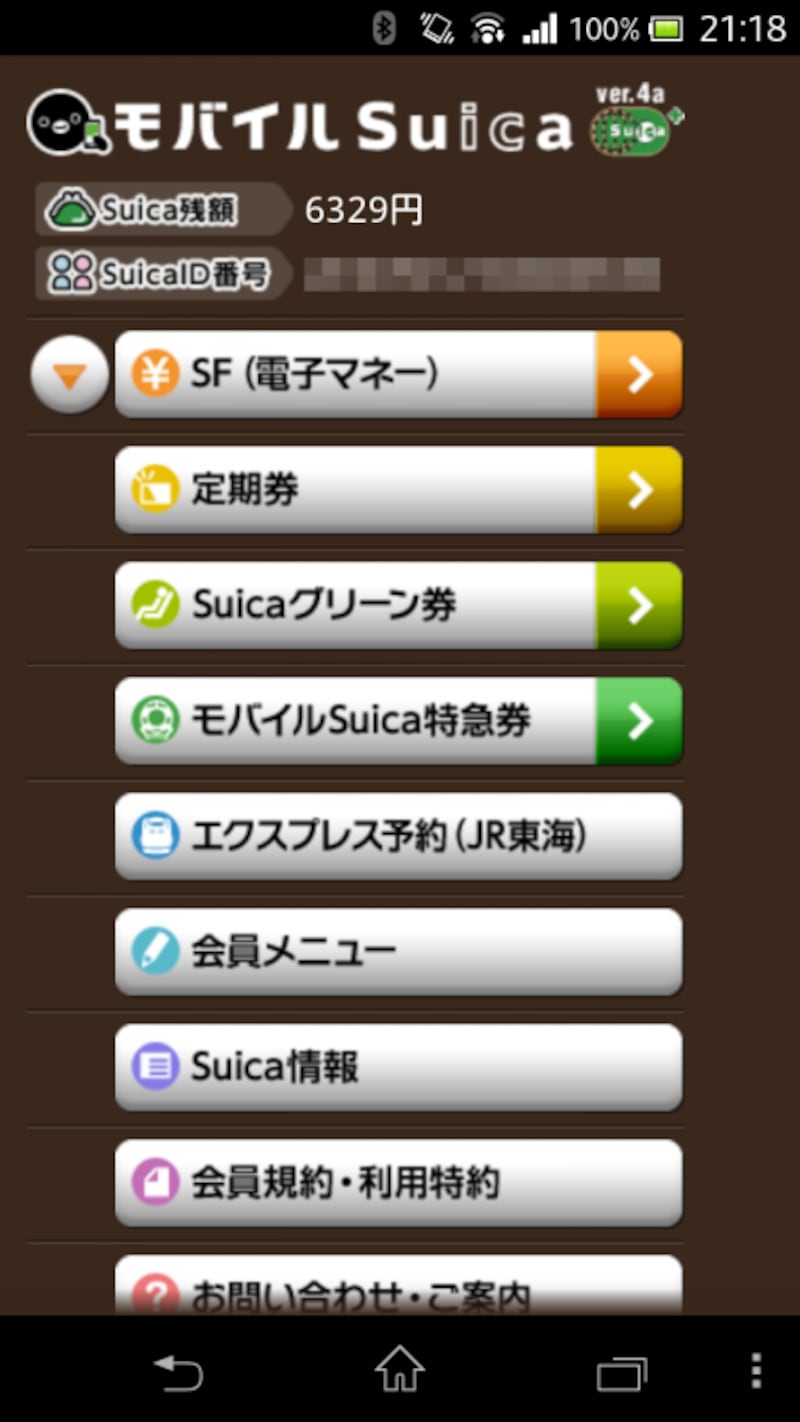
Task: Tap the system back button
Action: 178,1372
